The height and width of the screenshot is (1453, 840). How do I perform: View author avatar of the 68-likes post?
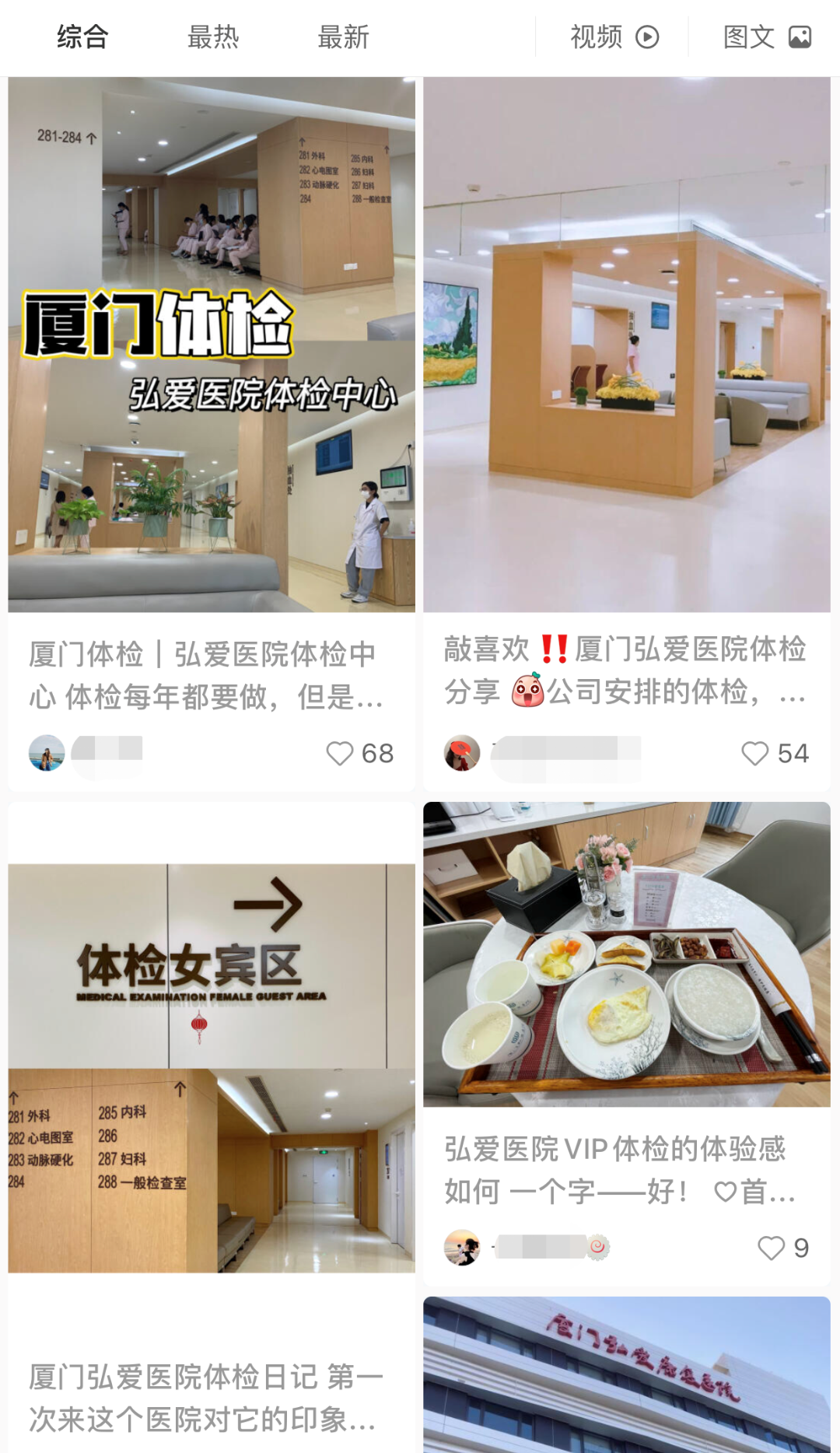pyautogui.click(x=47, y=753)
